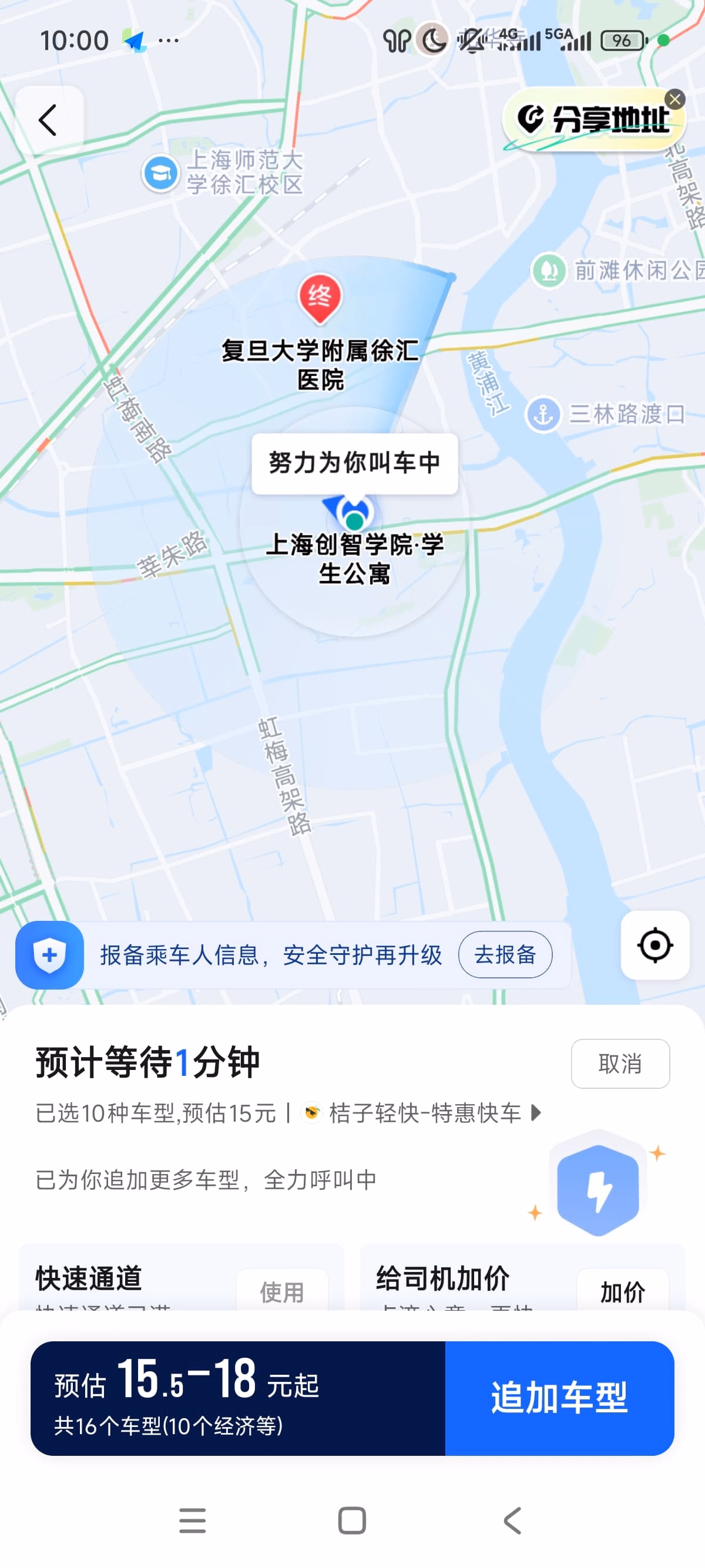This screenshot has width=705, height=1568.
Task: Tap 追加车型 to add more vehicle types
Action: tap(559, 1398)
